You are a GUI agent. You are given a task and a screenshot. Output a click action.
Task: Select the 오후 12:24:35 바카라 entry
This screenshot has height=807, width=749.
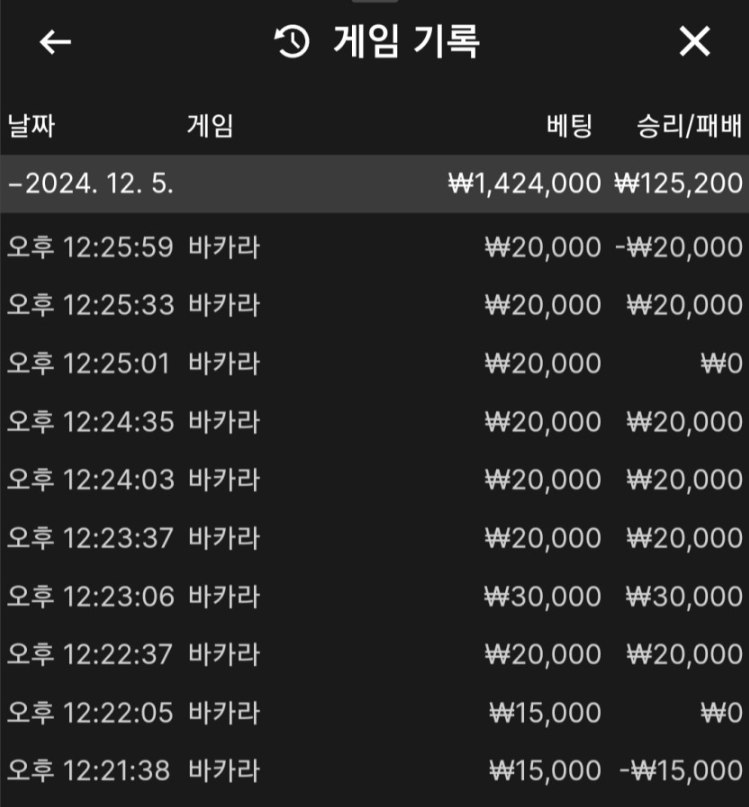click(374, 422)
